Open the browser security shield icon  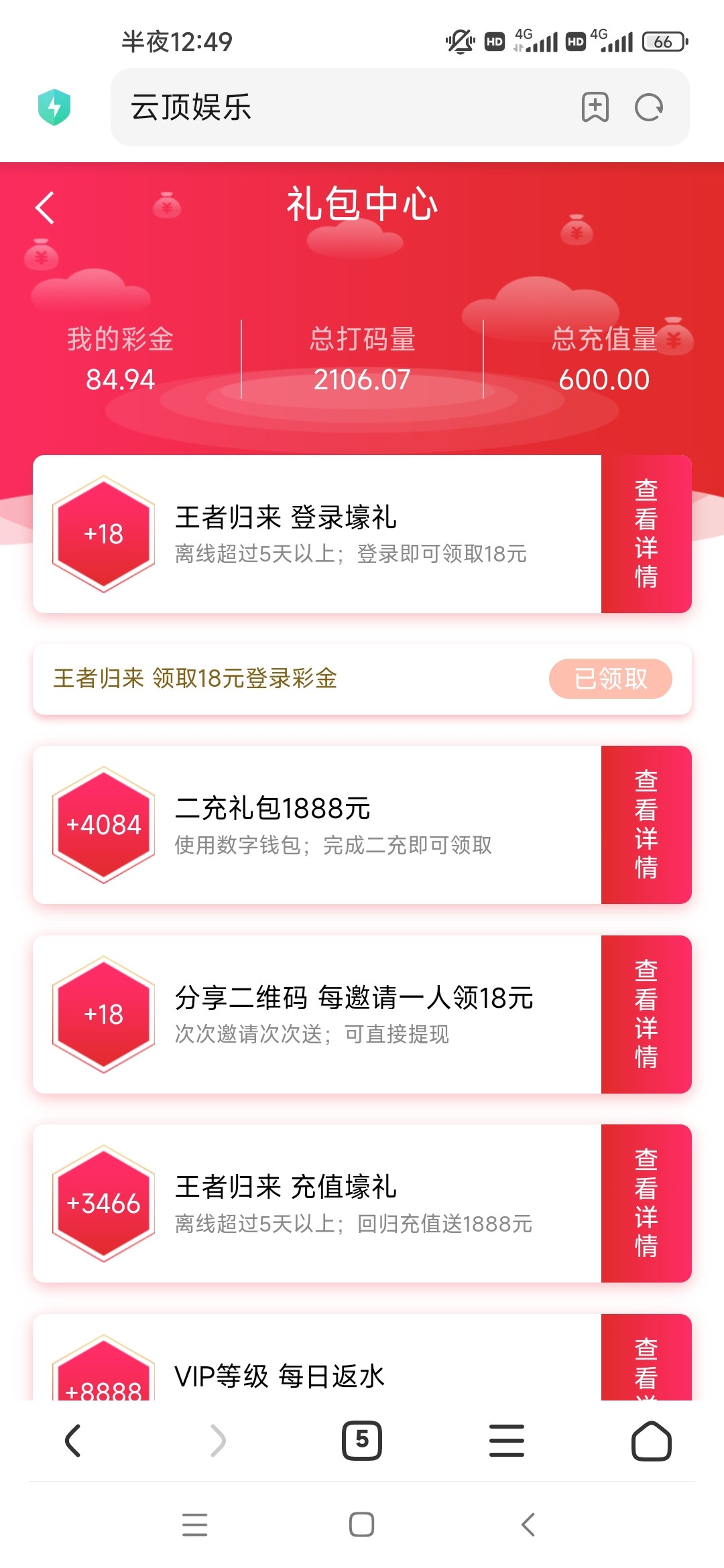(54, 107)
